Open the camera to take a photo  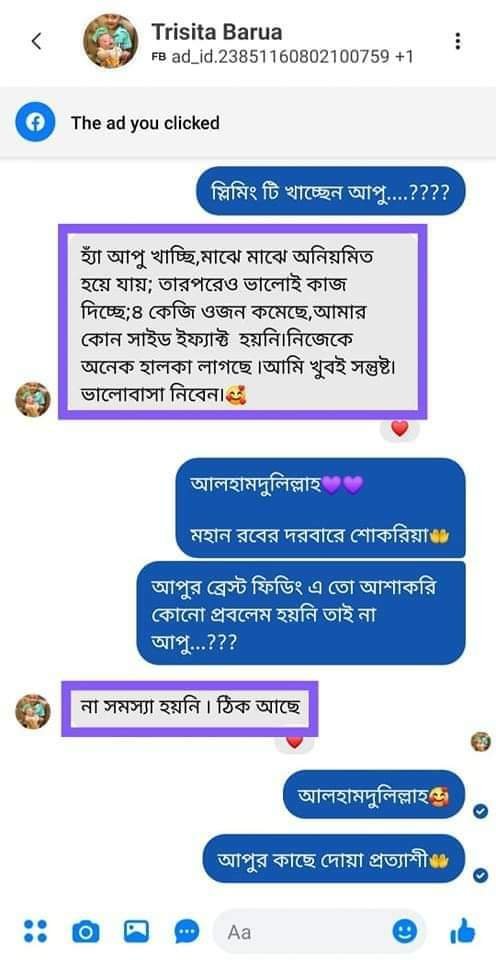(x=86, y=931)
